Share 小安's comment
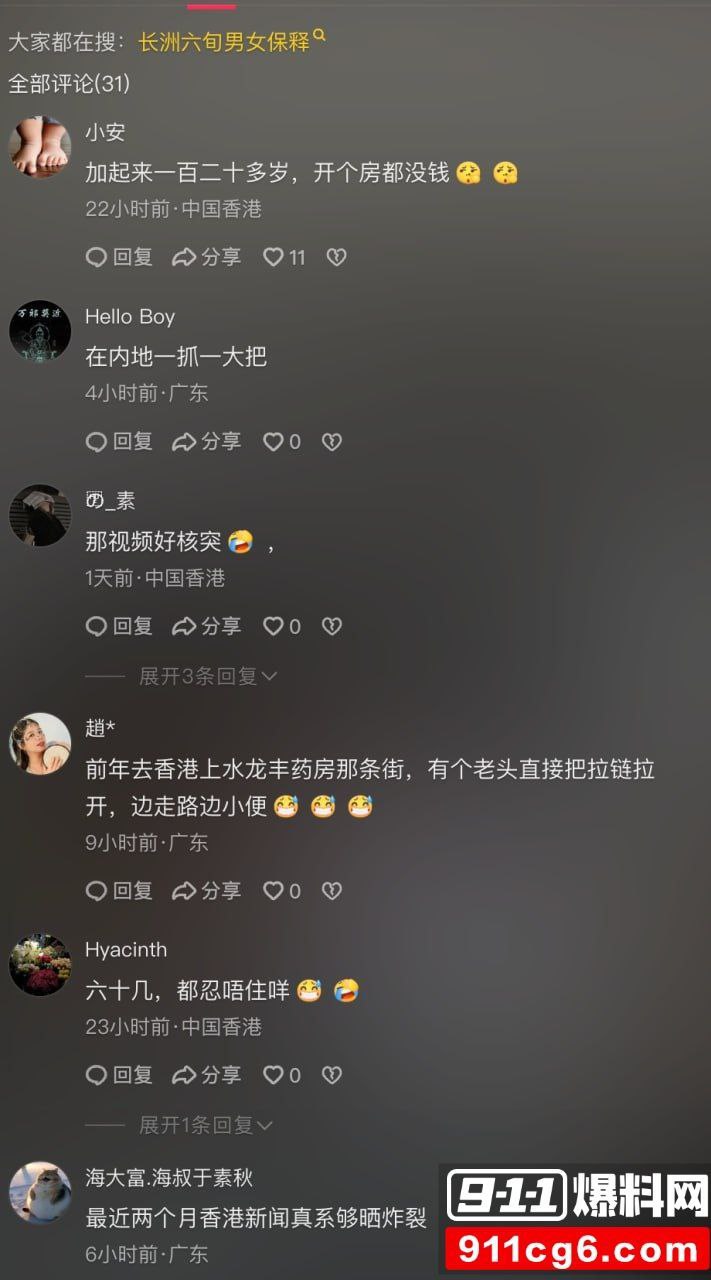The width and height of the screenshot is (711, 1280). pos(206,257)
